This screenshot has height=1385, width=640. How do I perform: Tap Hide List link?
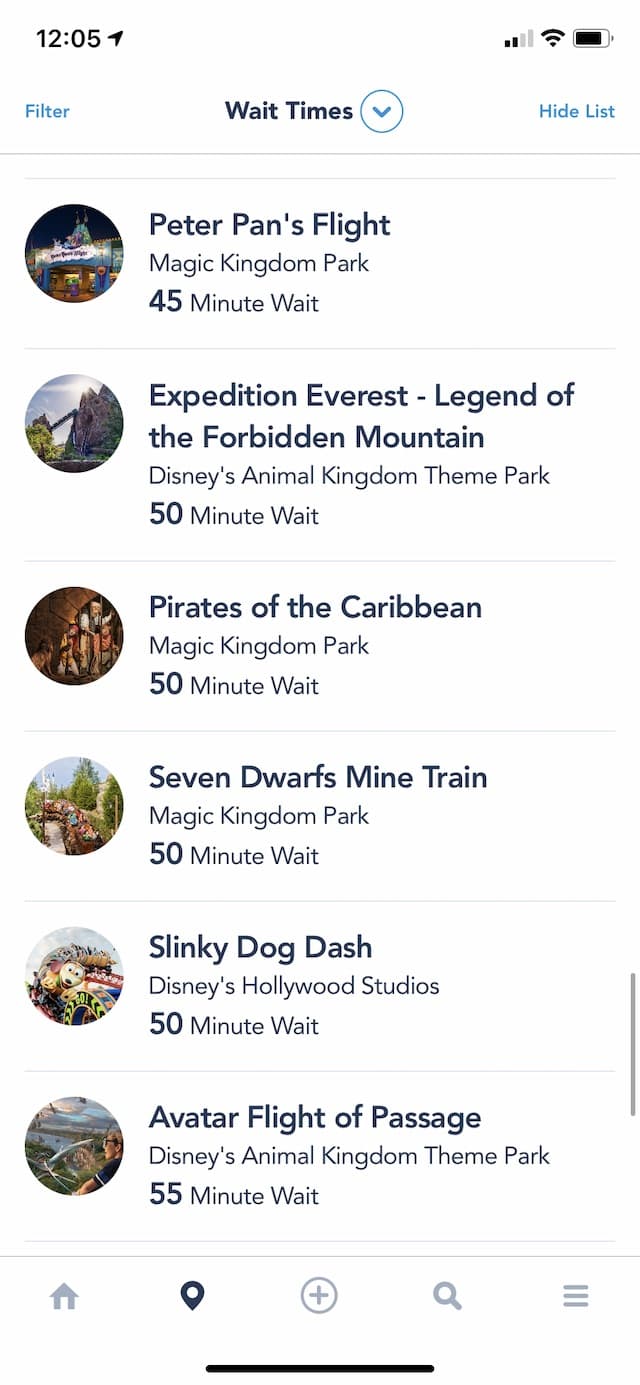577,111
